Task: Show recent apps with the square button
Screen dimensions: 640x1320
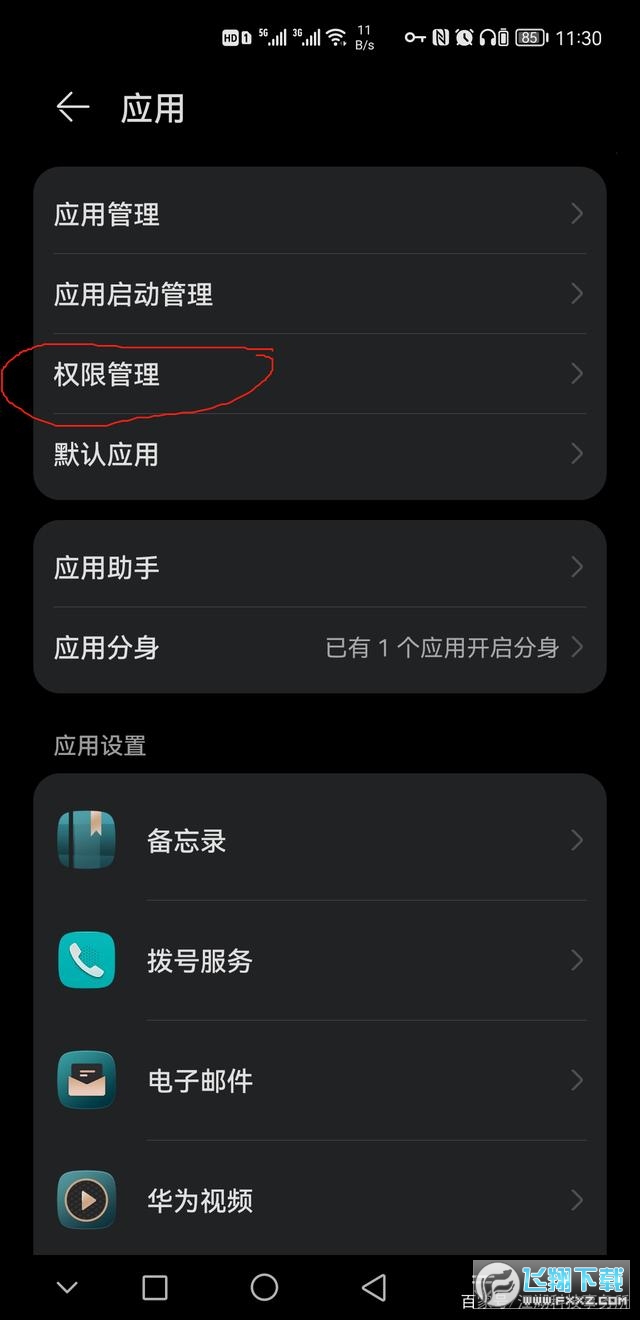Action: (x=155, y=1287)
